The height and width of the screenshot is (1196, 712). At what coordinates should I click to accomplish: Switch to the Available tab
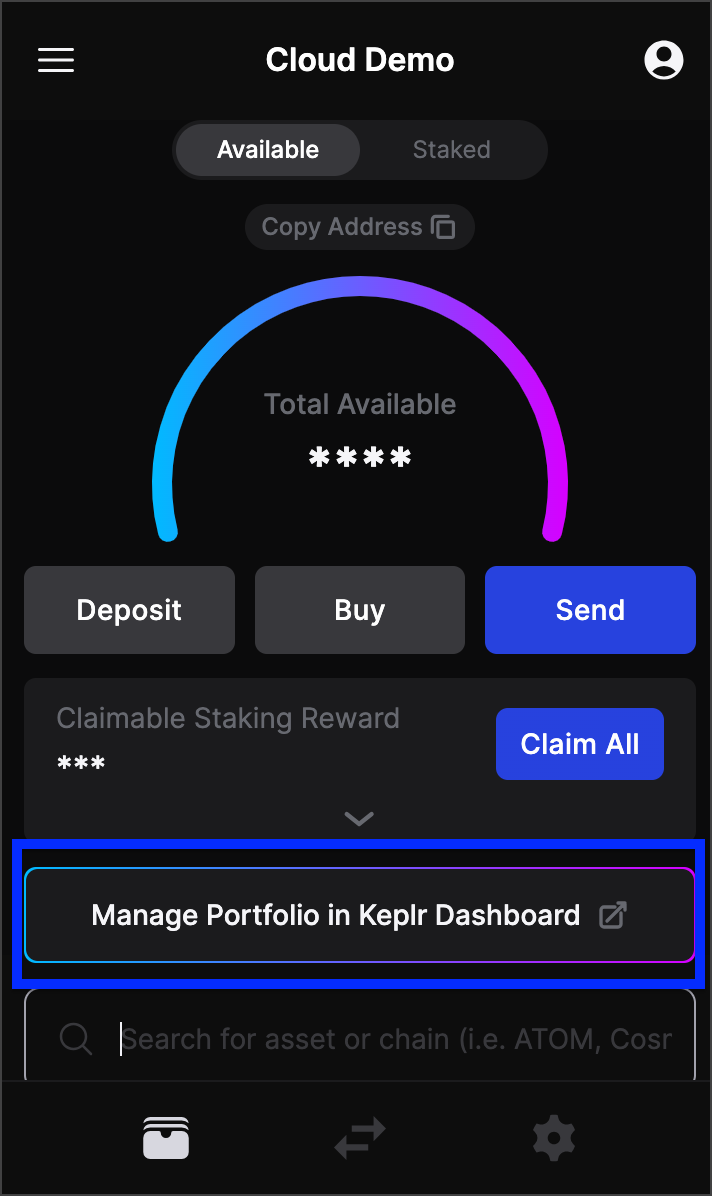coord(268,150)
